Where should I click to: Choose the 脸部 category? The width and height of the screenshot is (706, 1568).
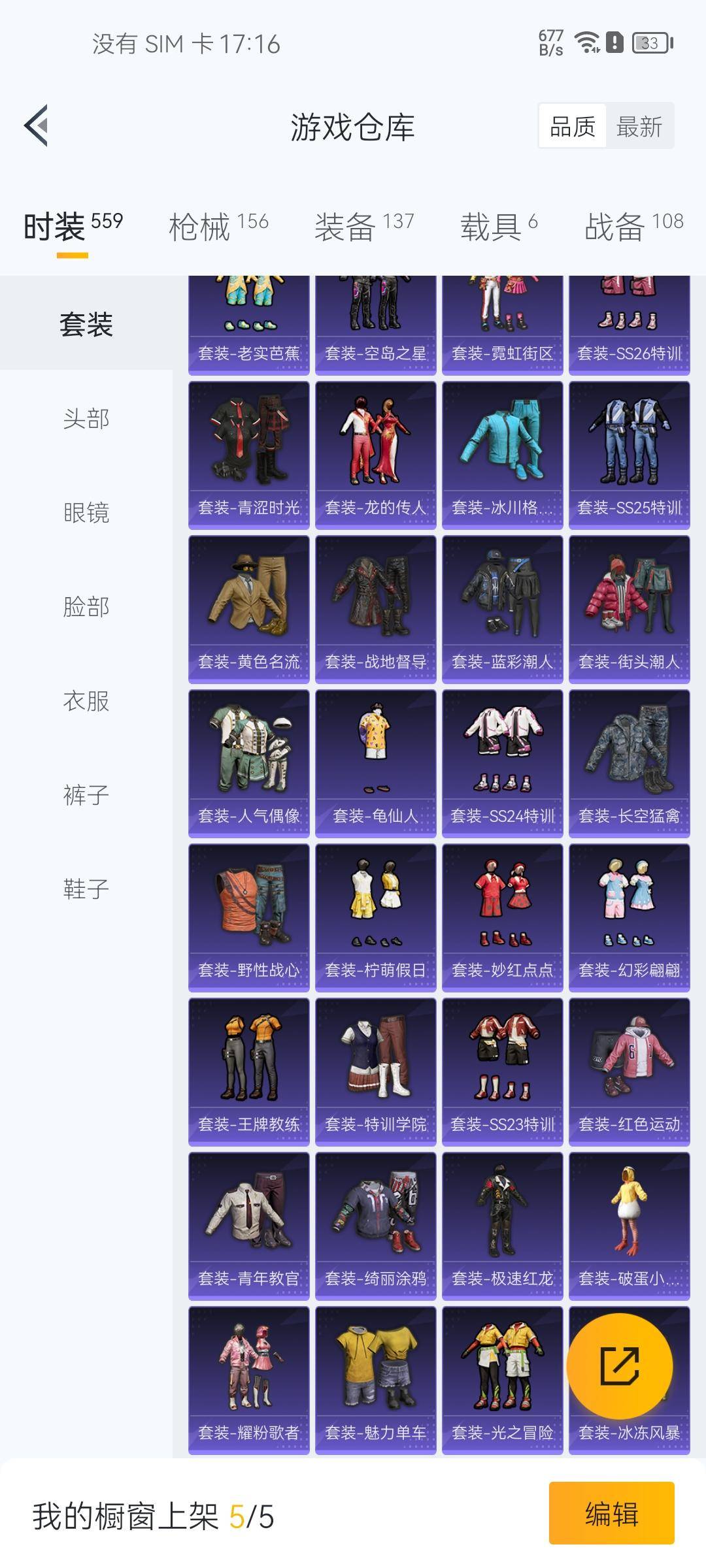point(86,606)
